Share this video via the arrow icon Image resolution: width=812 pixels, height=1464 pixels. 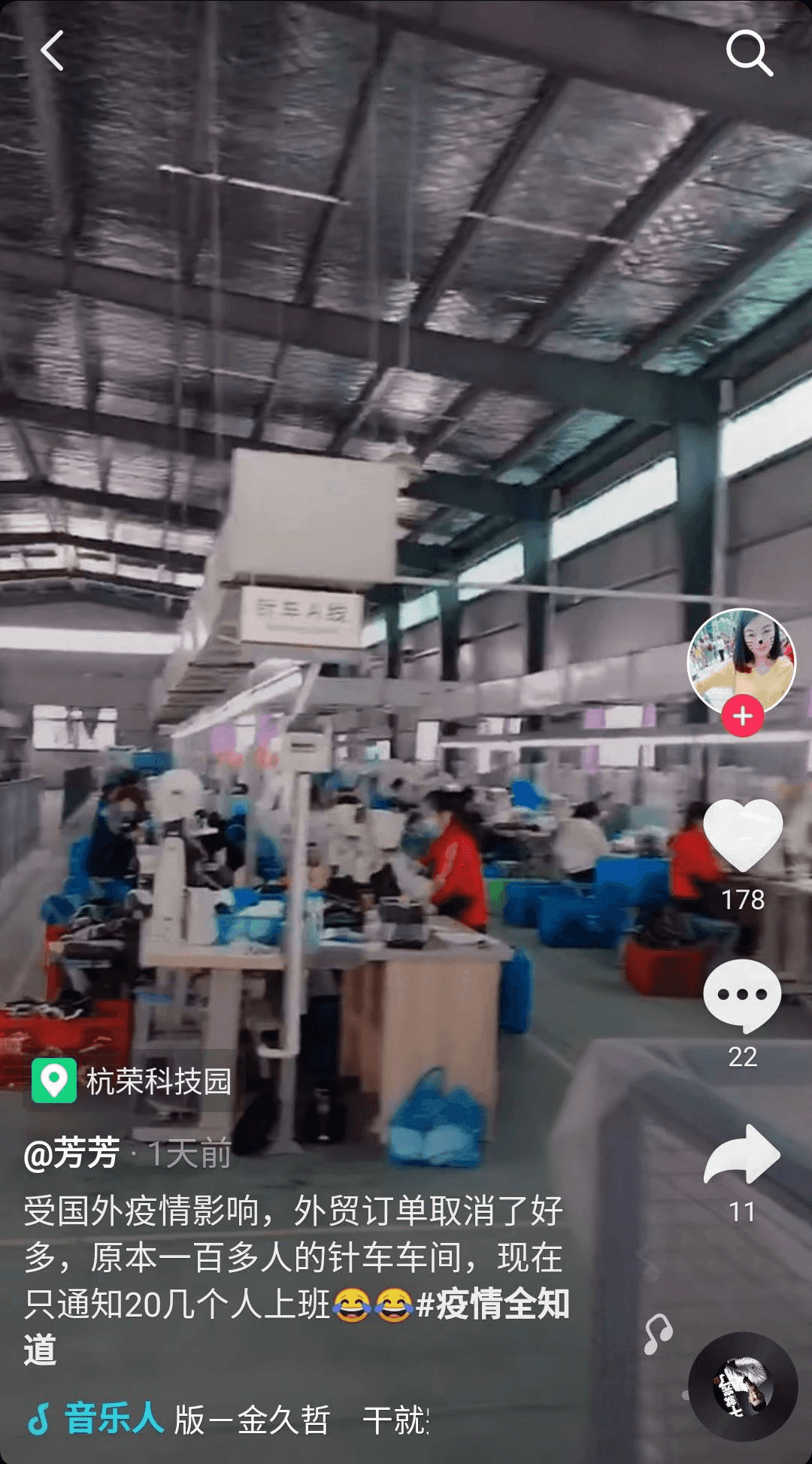coord(741,1156)
